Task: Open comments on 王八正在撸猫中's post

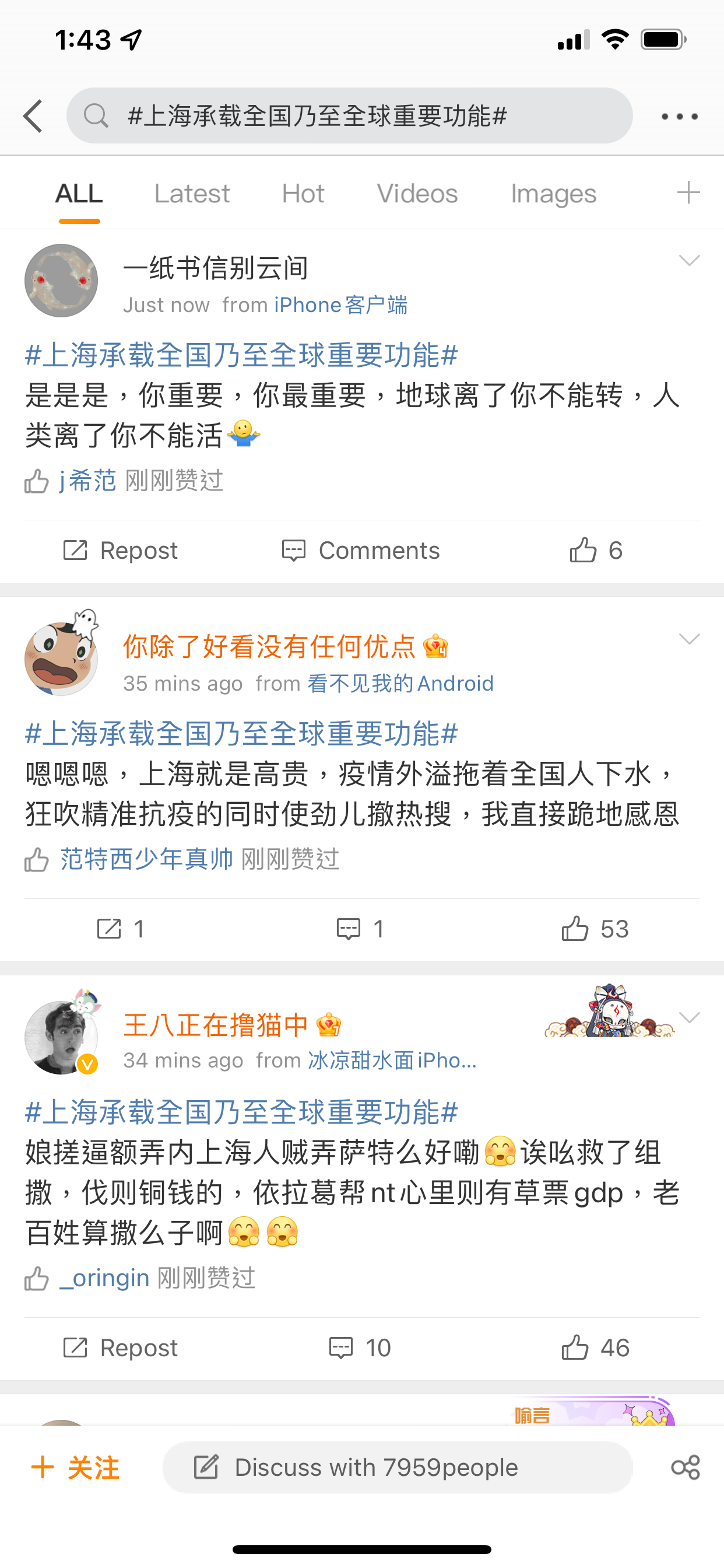Action: point(360,1347)
